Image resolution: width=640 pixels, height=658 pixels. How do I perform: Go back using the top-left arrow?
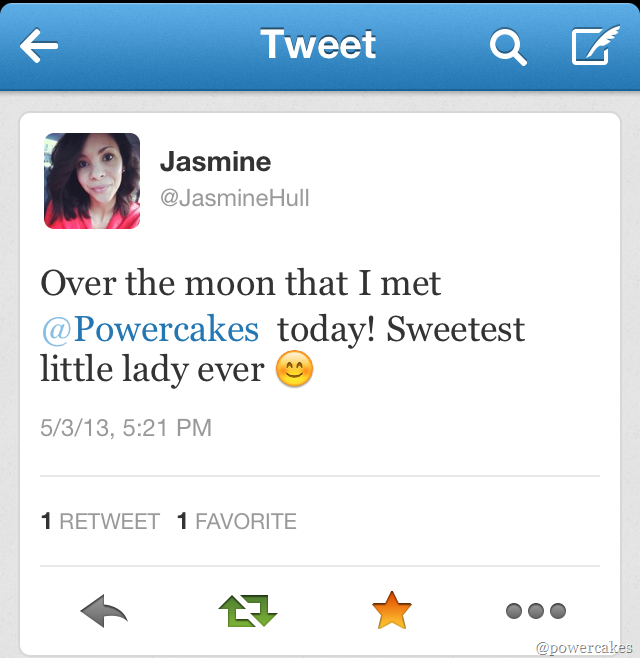click(x=39, y=45)
